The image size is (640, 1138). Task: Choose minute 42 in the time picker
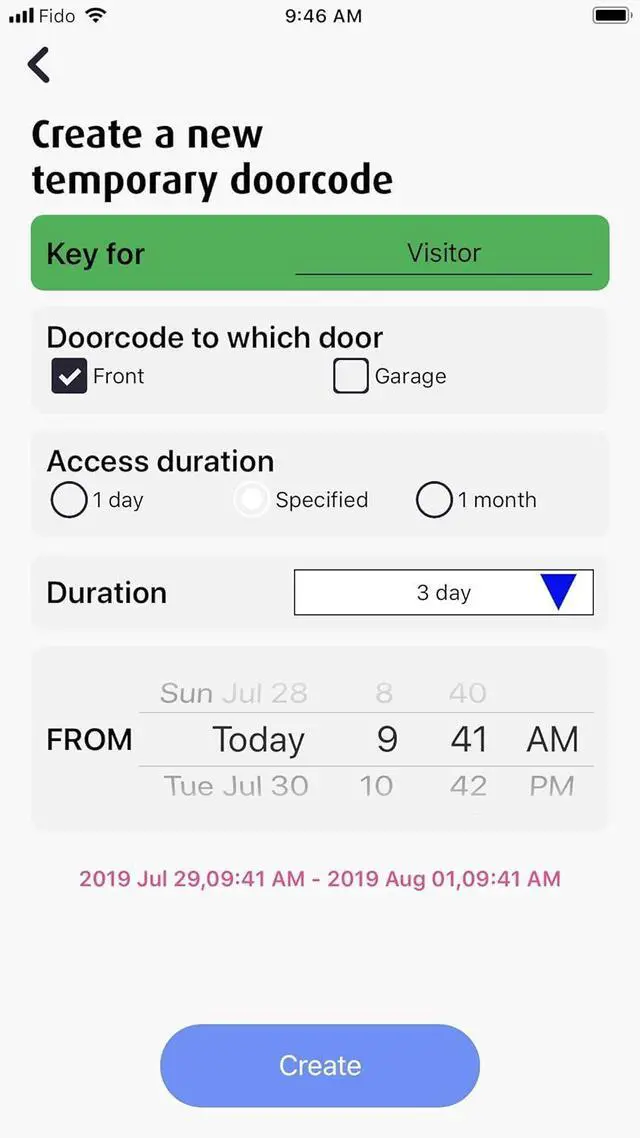[x=468, y=786]
